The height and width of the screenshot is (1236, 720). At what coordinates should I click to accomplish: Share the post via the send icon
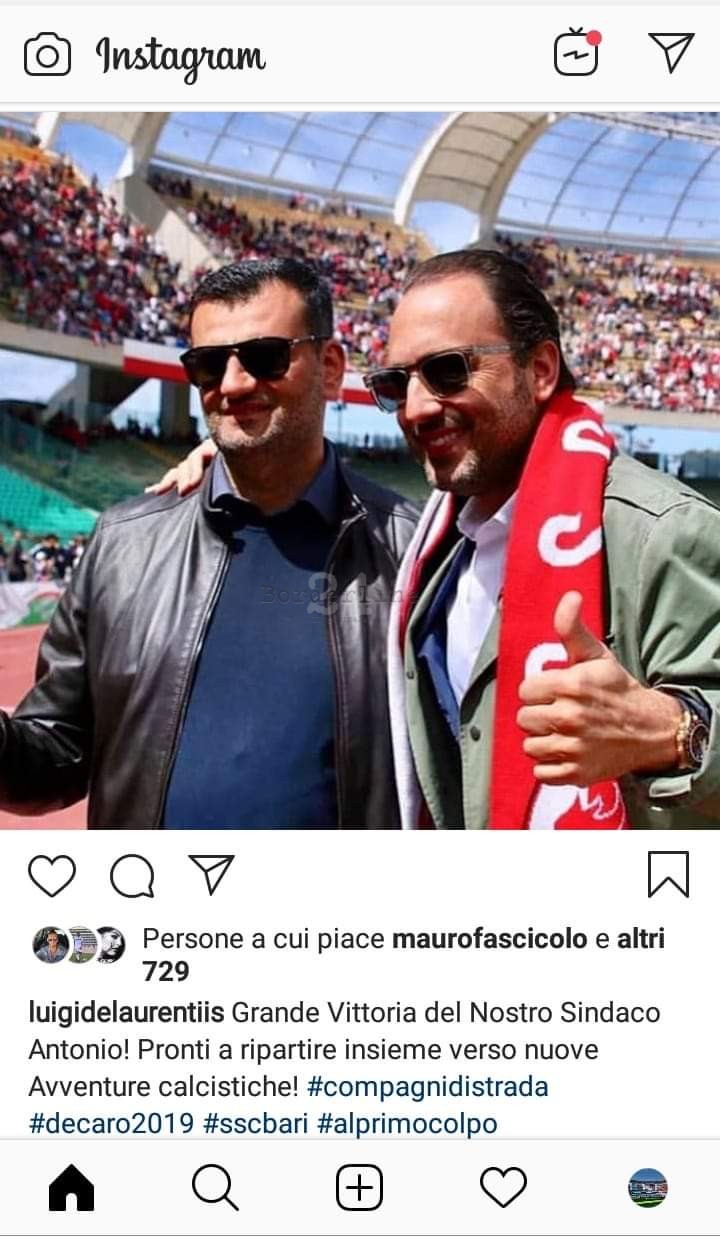coord(211,875)
